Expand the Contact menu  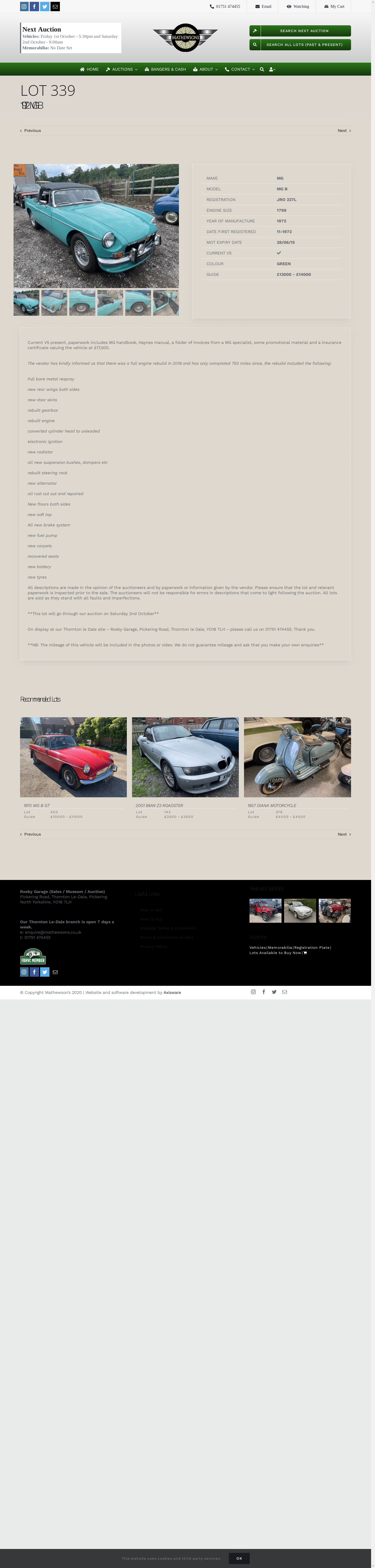240,69
